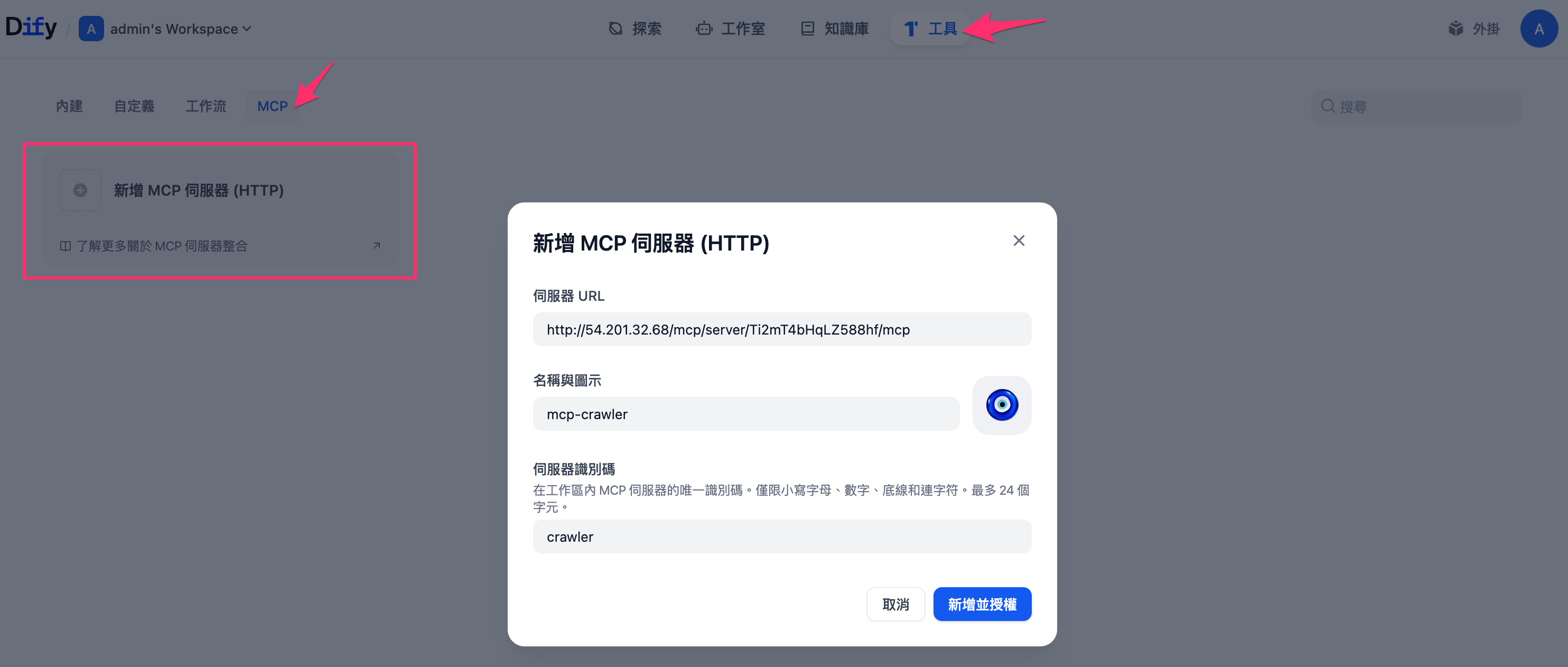Image resolution: width=1568 pixels, height=667 pixels.
Task: Go to 工作室 section
Action: pos(731,29)
